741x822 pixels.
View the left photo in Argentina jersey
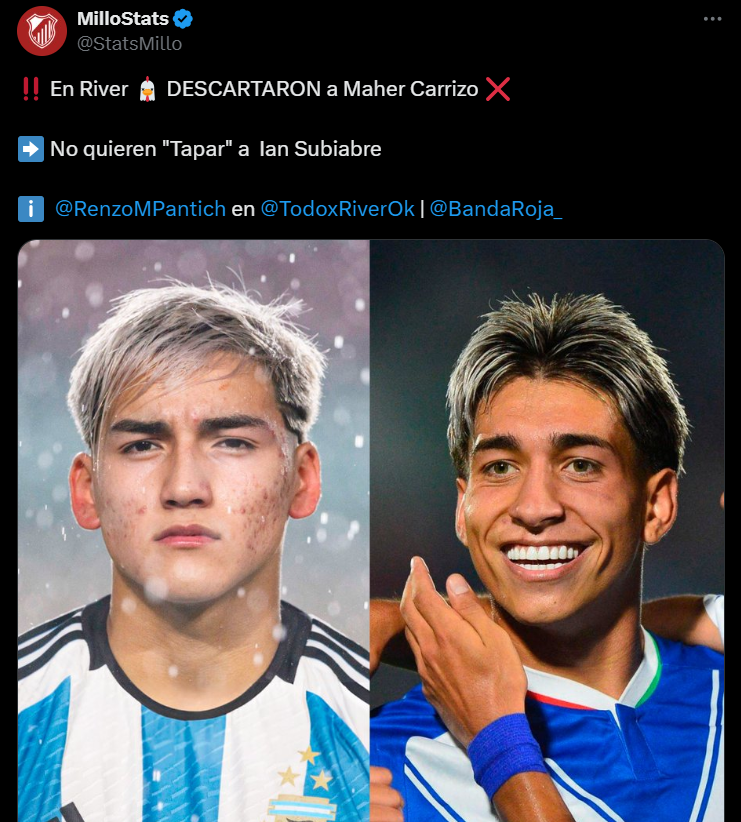pyautogui.click(x=194, y=530)
